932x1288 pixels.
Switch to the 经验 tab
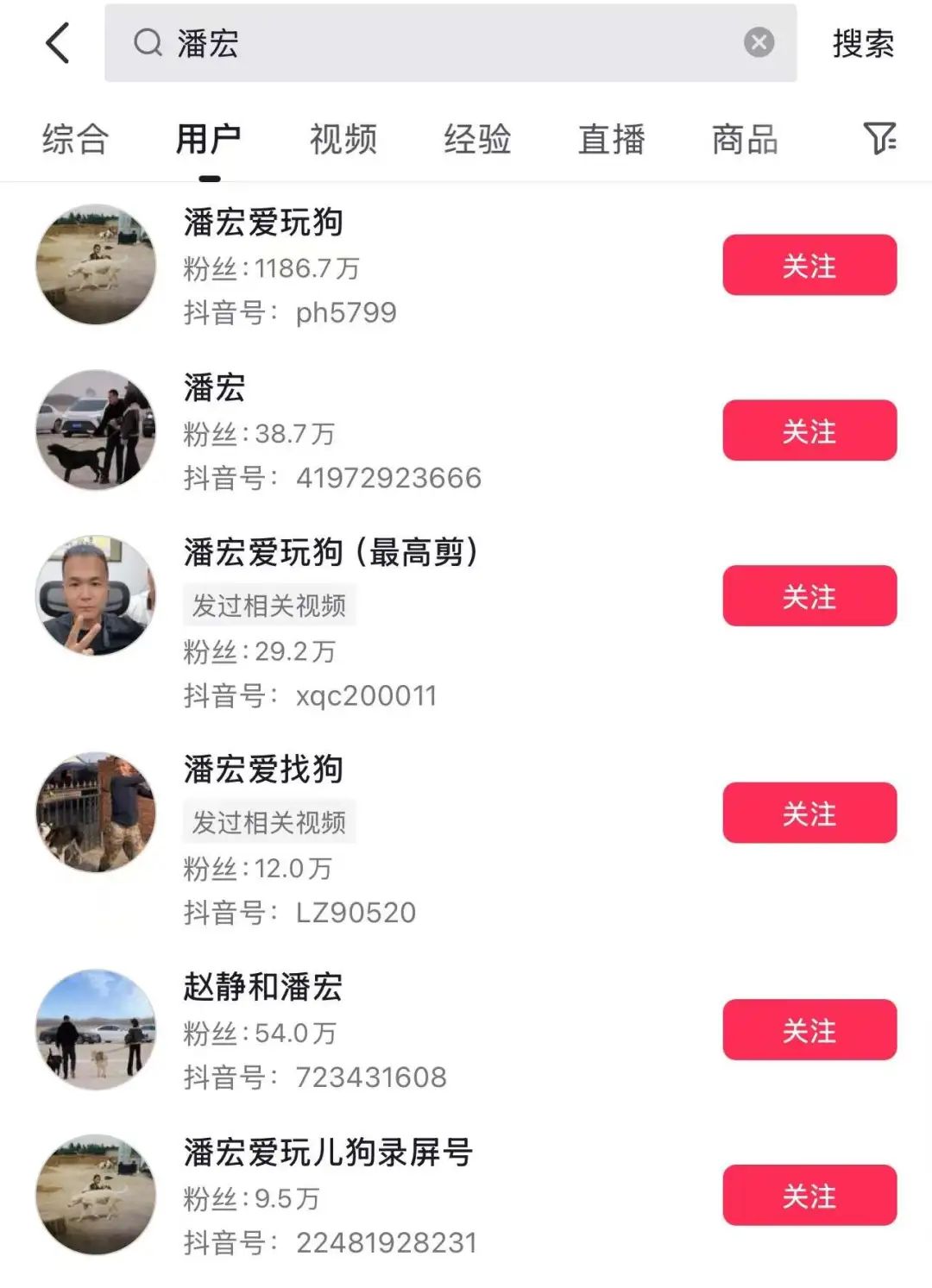(x=477, y=139)
